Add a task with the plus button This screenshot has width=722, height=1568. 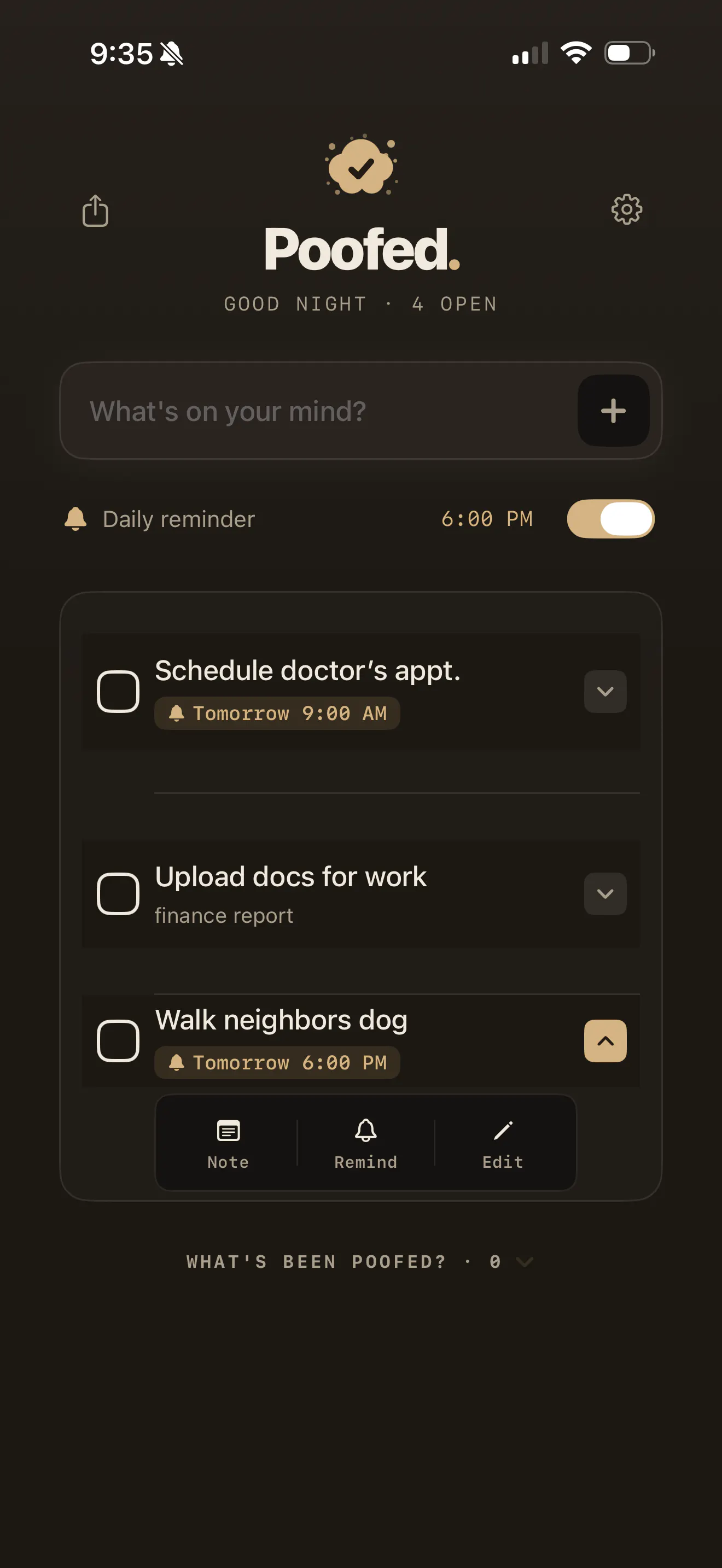point(613,411)
